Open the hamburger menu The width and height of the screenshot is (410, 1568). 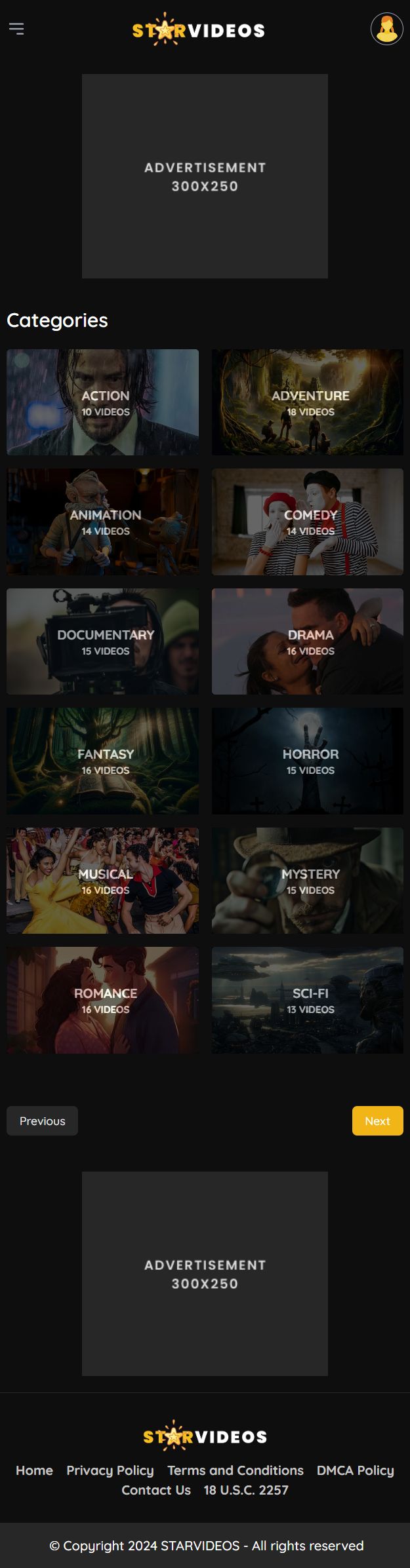16,29
